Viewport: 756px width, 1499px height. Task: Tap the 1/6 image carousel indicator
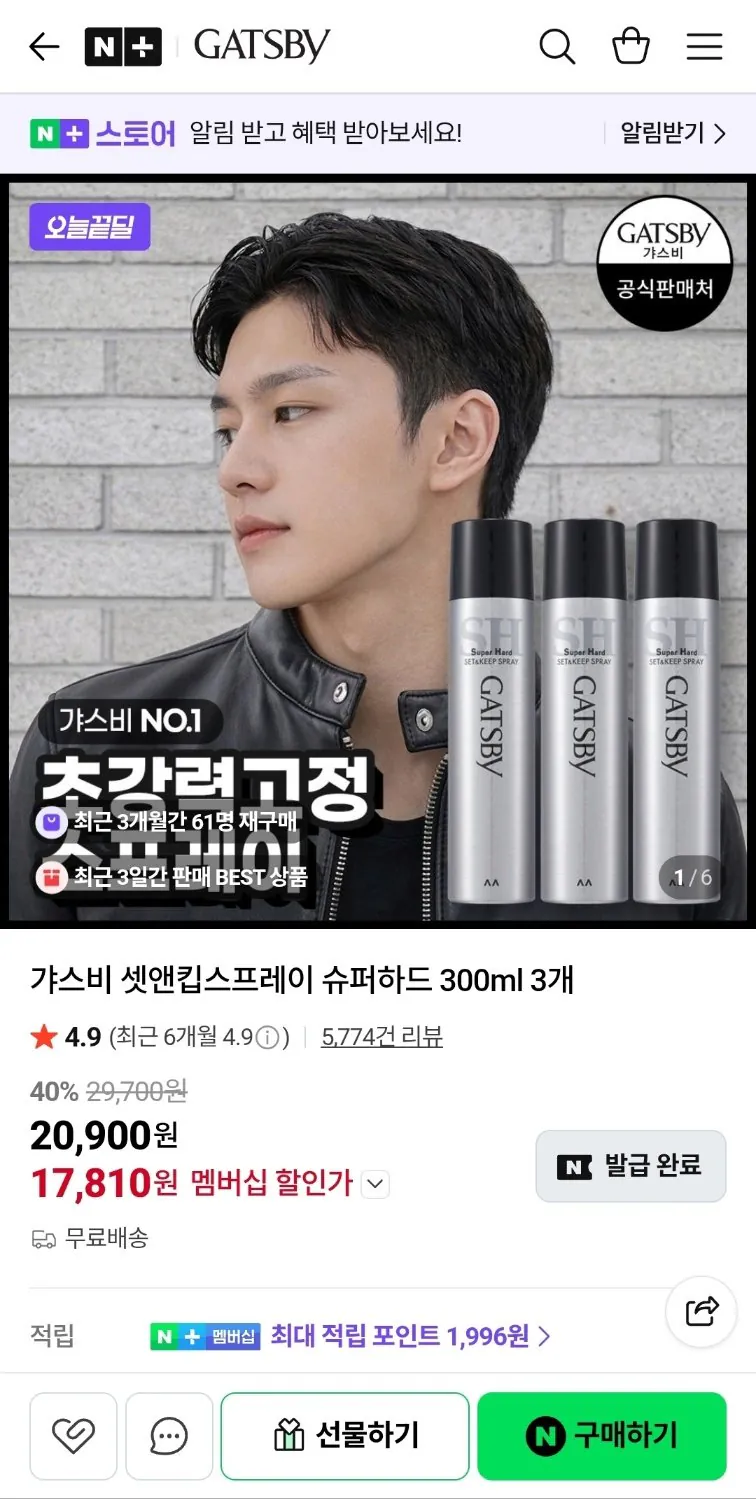tap(686, 877)
